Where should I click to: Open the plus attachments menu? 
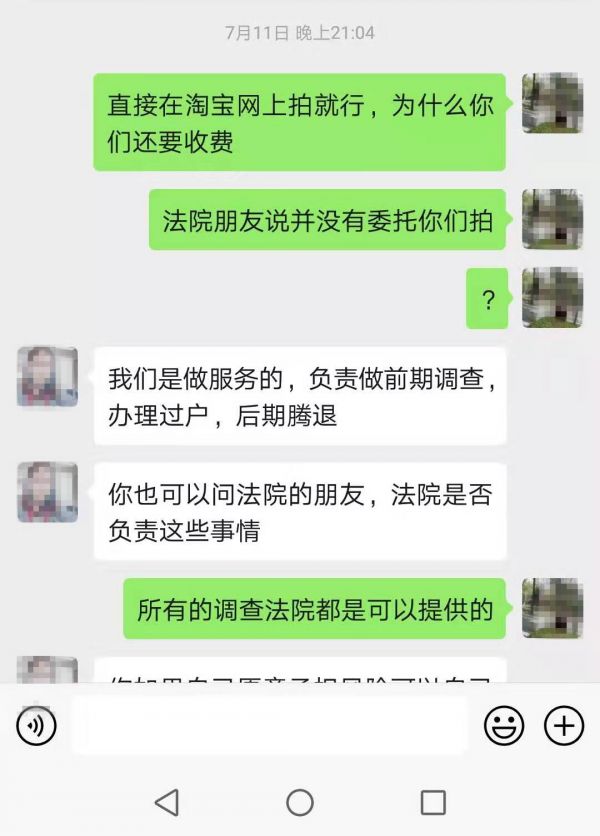pyautogui.click(x=564, y=725)
